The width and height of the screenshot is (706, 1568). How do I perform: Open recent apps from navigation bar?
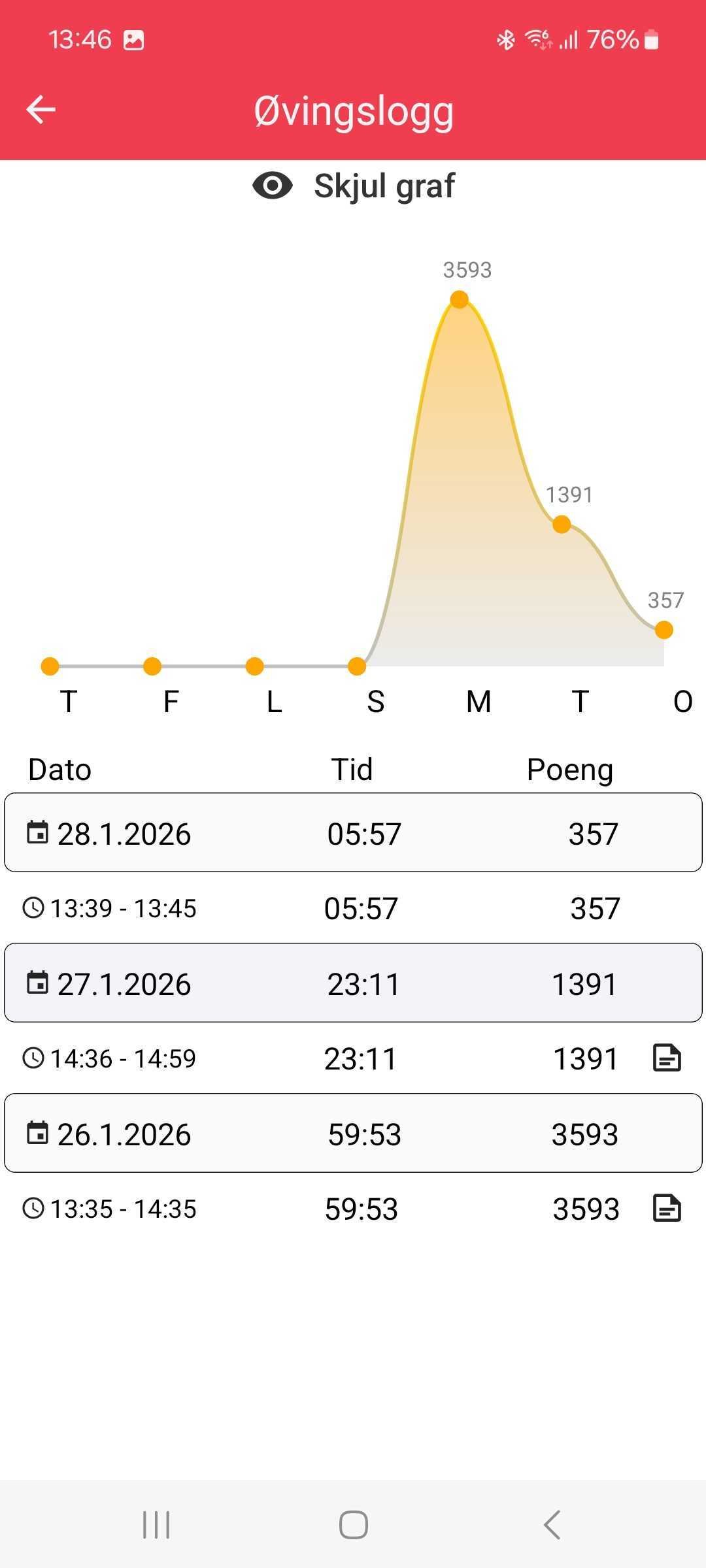click(x=156, y=1525)
